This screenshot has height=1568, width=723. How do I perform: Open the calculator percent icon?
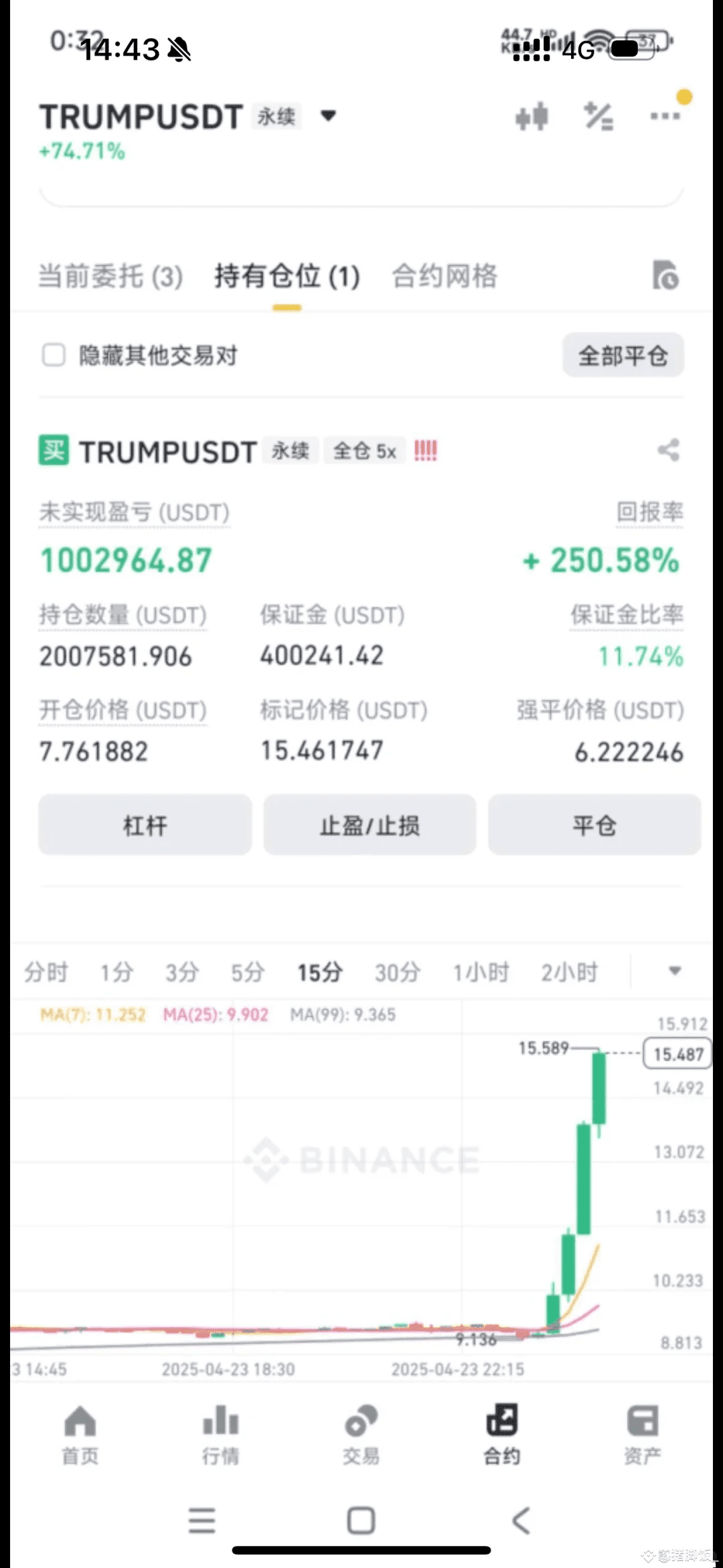(598, 117)
